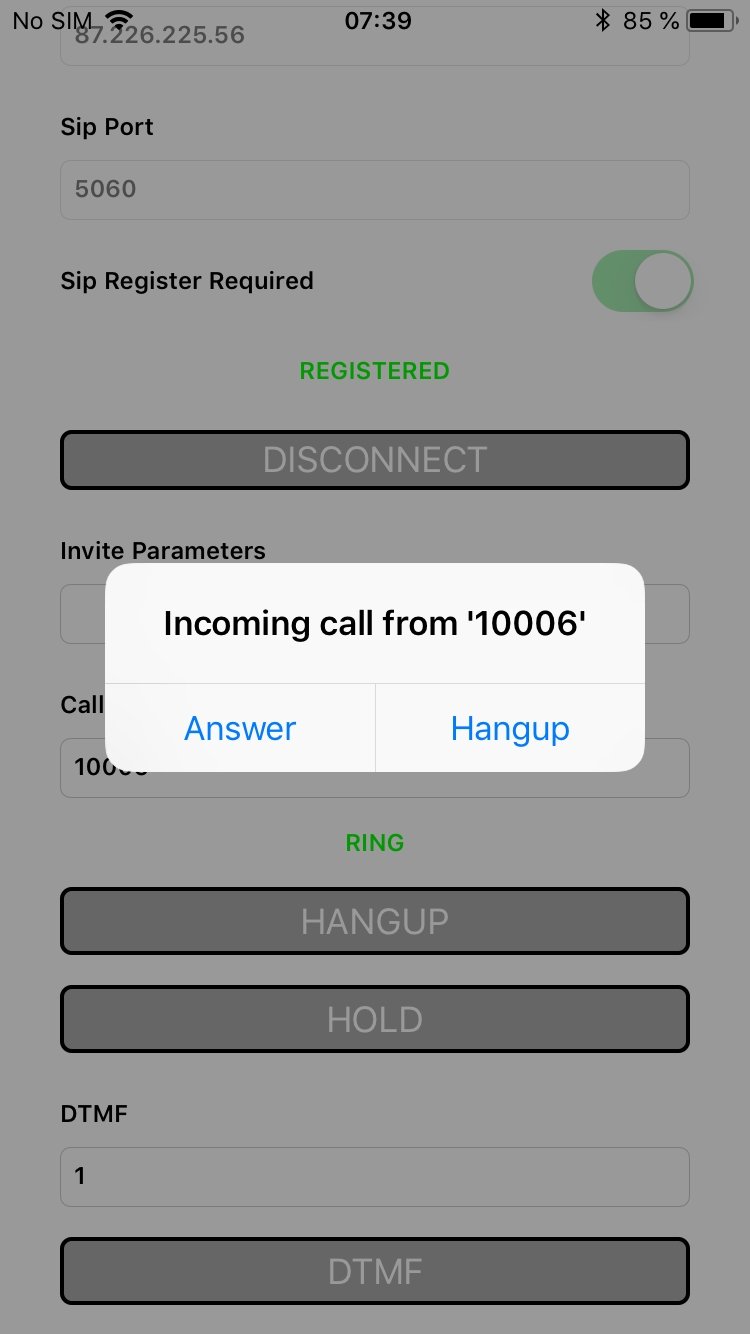The image size is (750, 1334).
Task: Put the call on HOLD
Action: point(375,1019)
